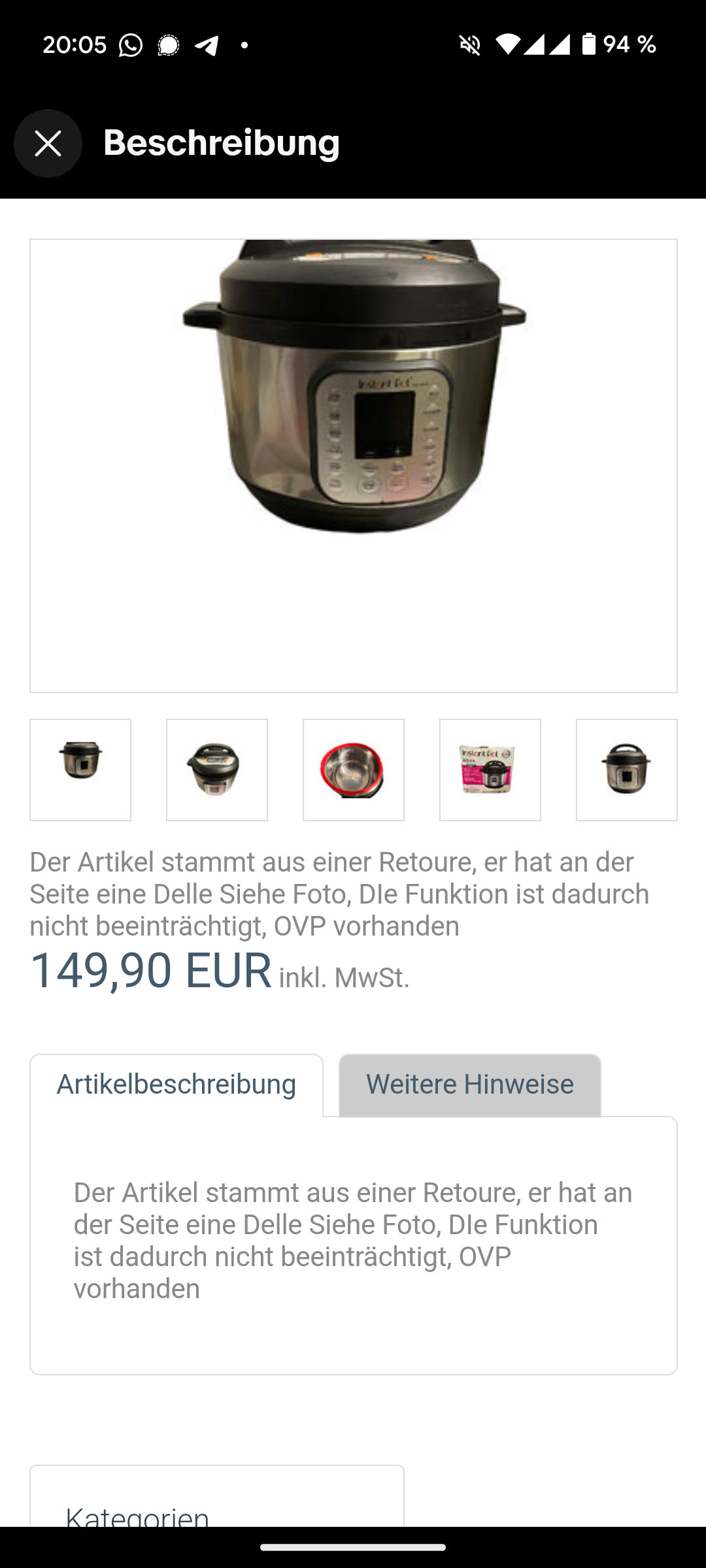This screenshot has height=1568, width=706.
Task: Select the first thumbnail of the pot
Action: [x=80, y=770]
